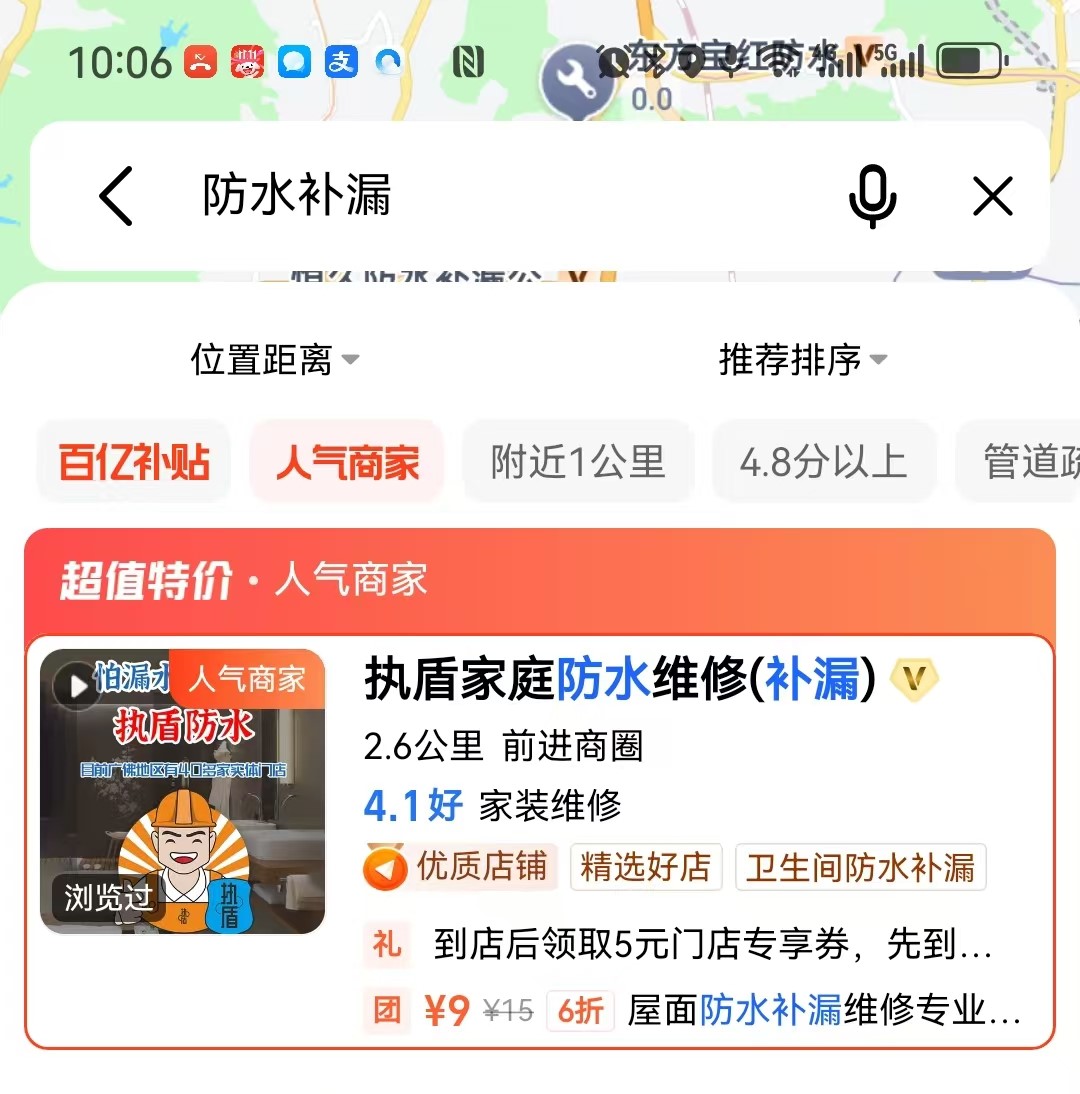Disable the 人气商家 filter

pos(346,461)
